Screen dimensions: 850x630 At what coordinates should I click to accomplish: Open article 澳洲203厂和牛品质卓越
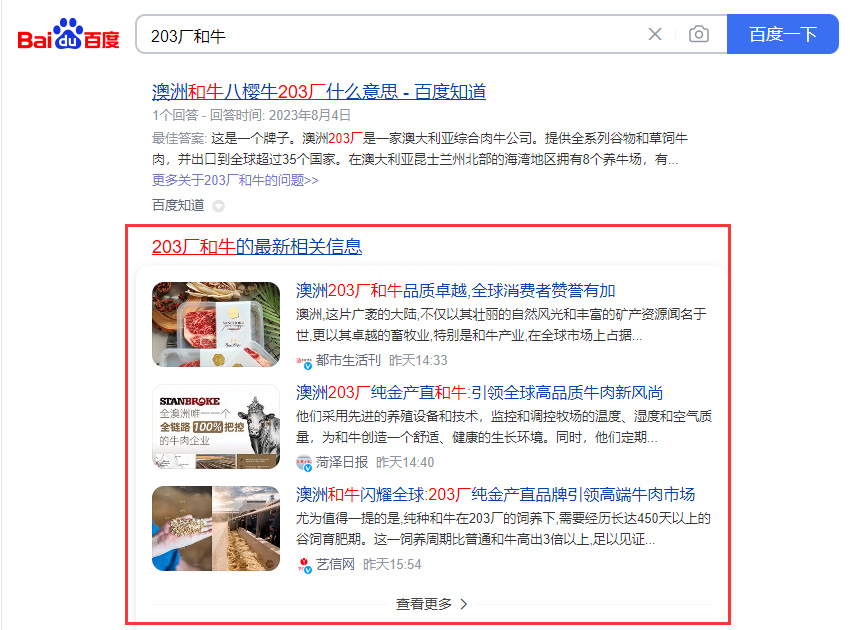[x=455, y=291]
